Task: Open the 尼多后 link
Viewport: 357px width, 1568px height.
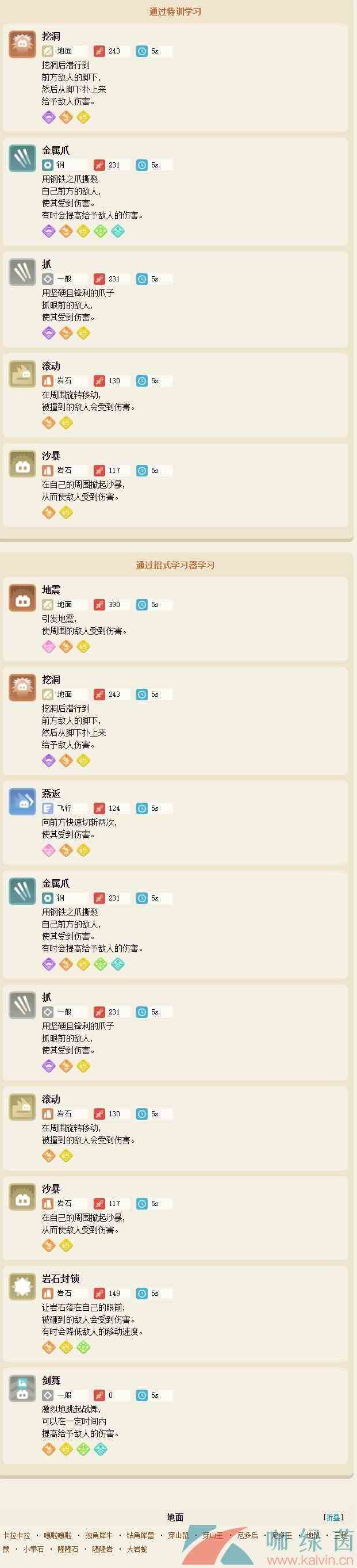Action: 248,1535
